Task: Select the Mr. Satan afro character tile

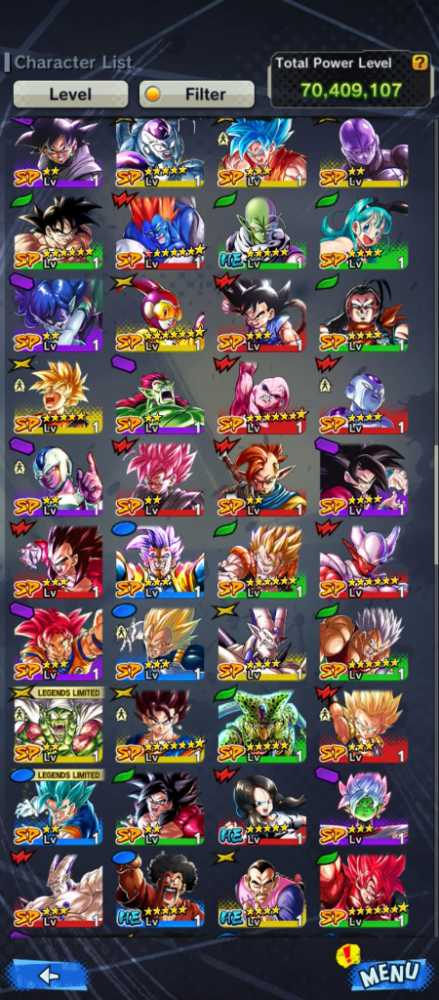Action: click(x=160, y=891)
